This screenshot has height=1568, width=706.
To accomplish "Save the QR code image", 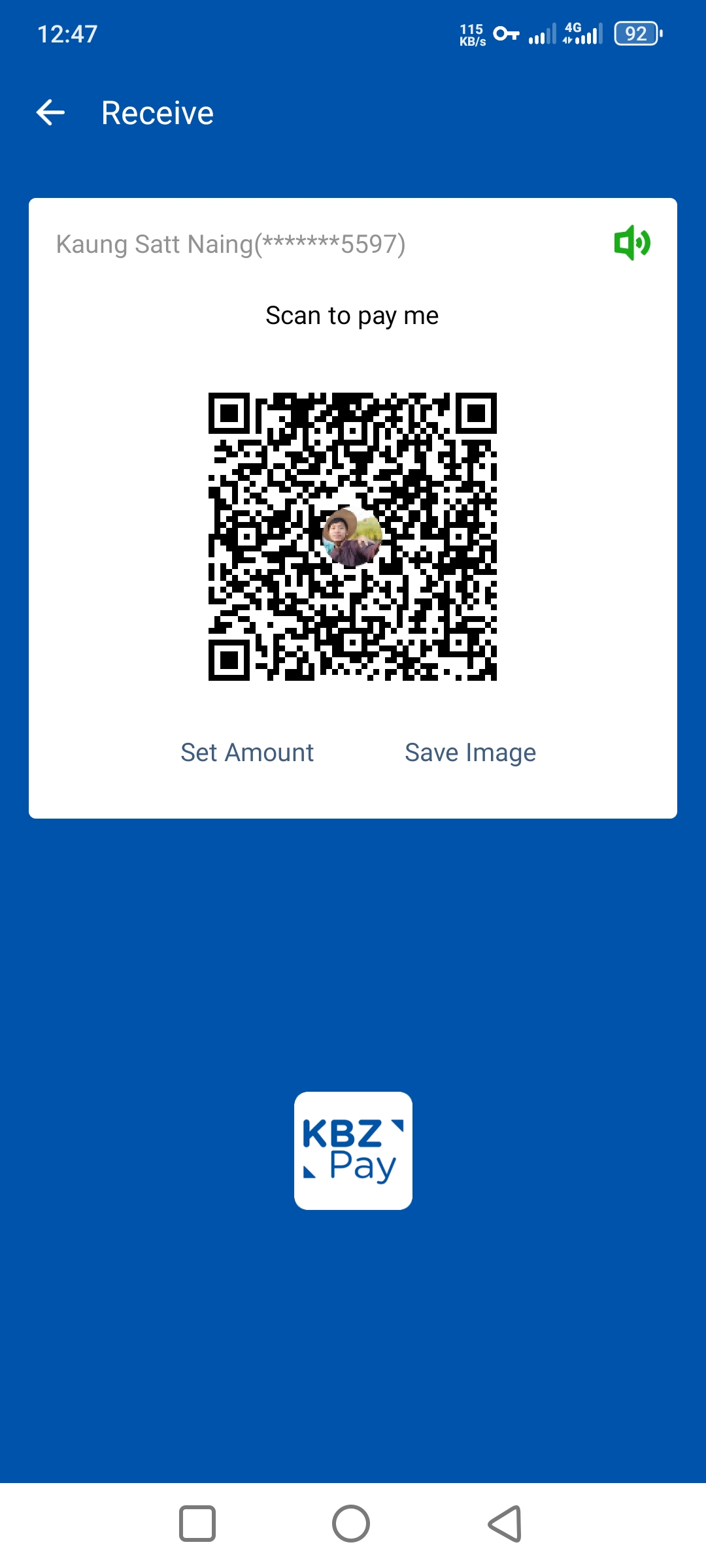I will pos(470,753).
